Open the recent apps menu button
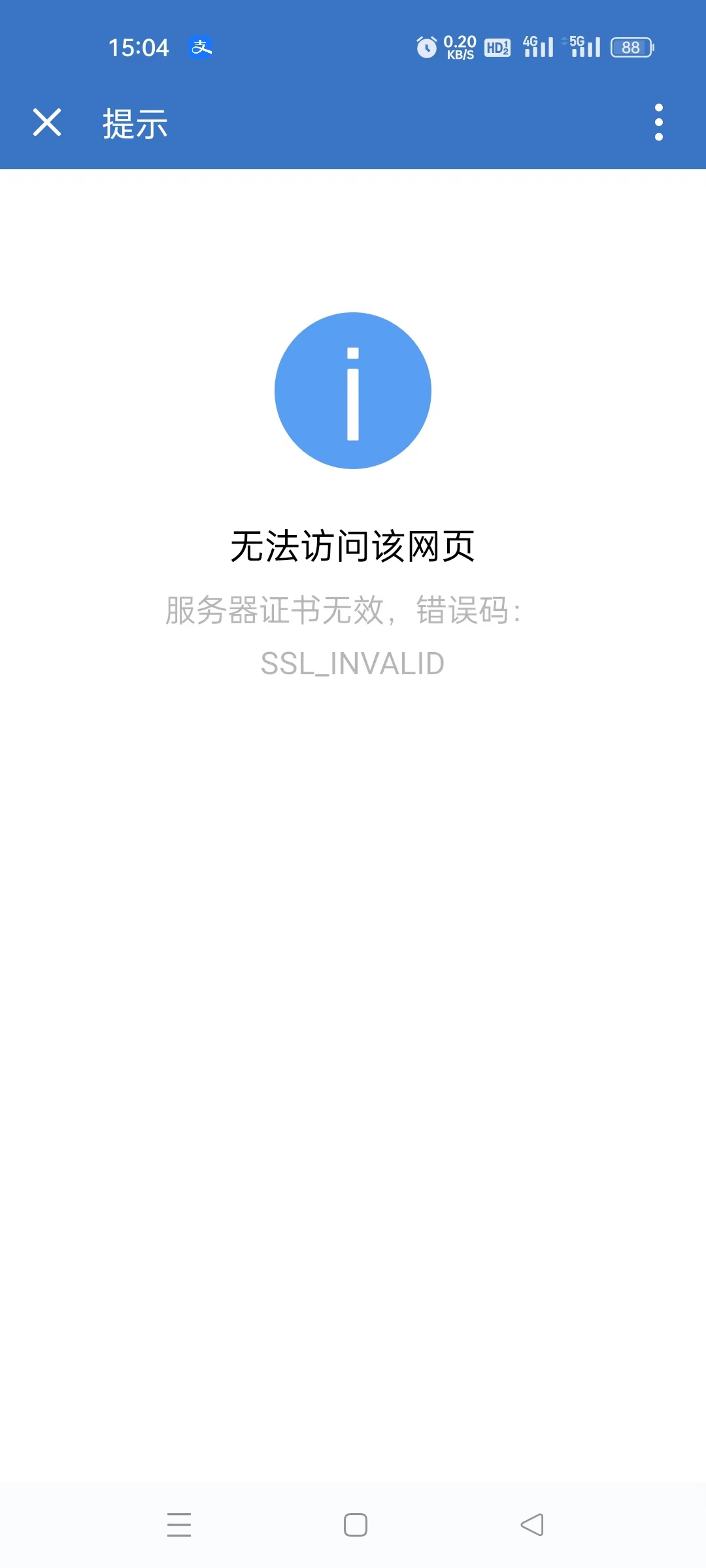The width and height of the screenshot is (706, 1568). (x=179, y=1525)
